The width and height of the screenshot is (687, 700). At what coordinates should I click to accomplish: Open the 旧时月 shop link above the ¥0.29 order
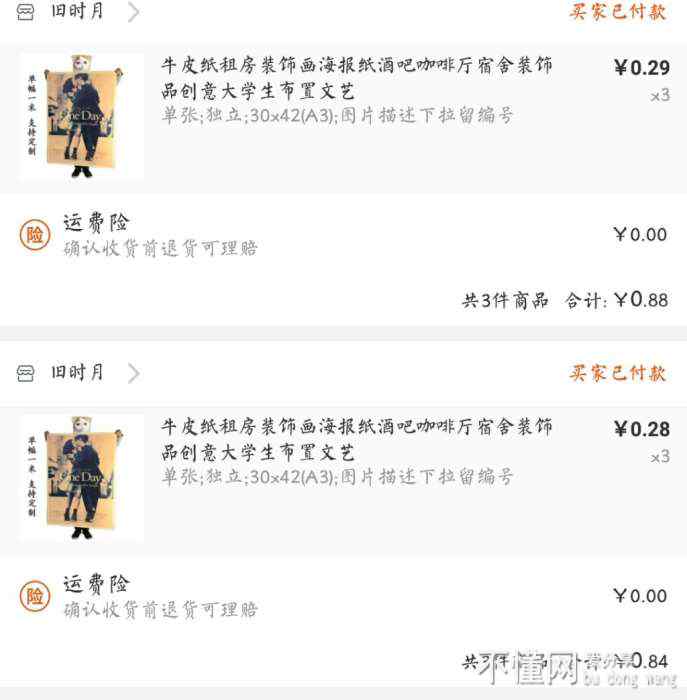click(x=77, y=12)
